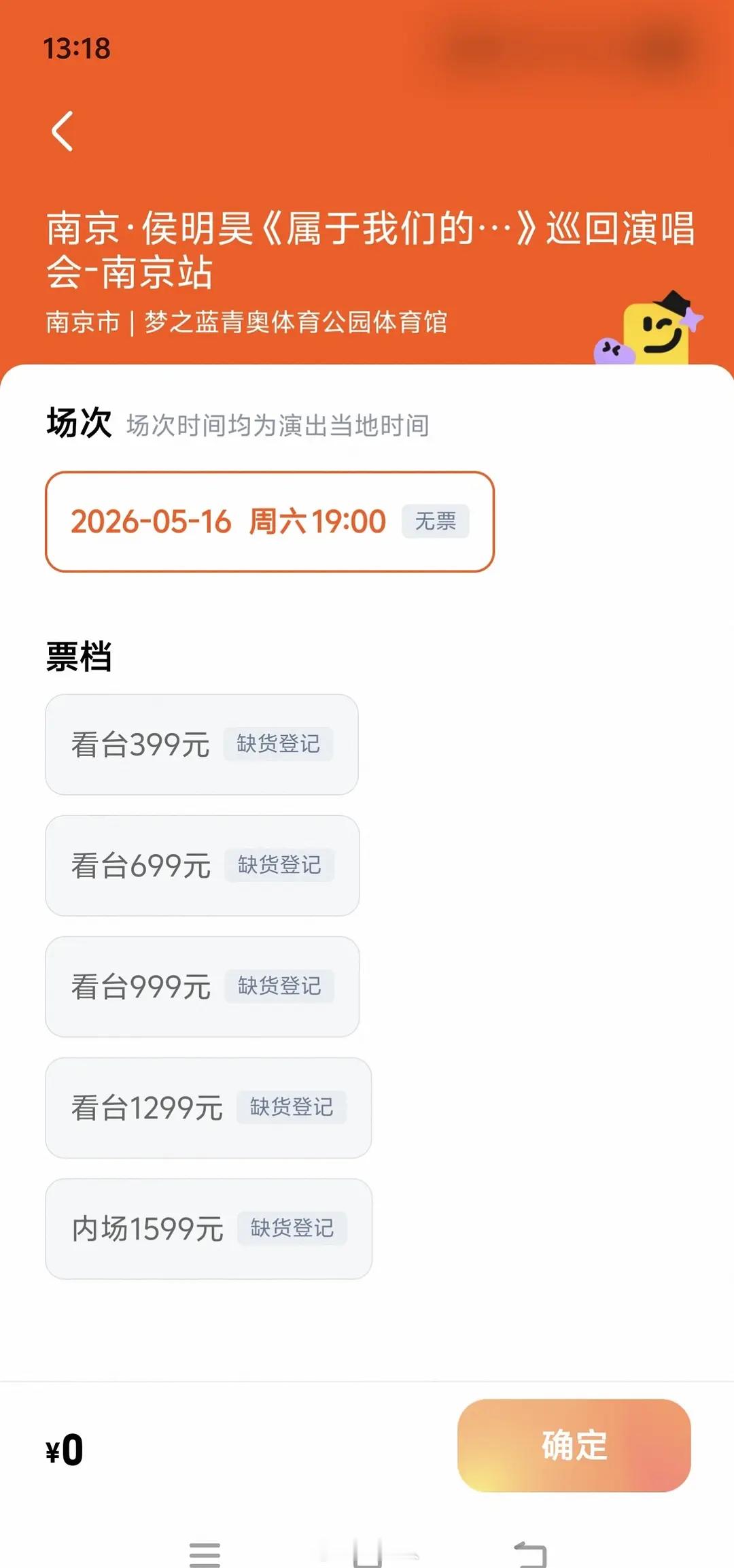Choose the 看台1299元 ticket tier
Screen dimensions: 734x1568
tap(147, 1108)
